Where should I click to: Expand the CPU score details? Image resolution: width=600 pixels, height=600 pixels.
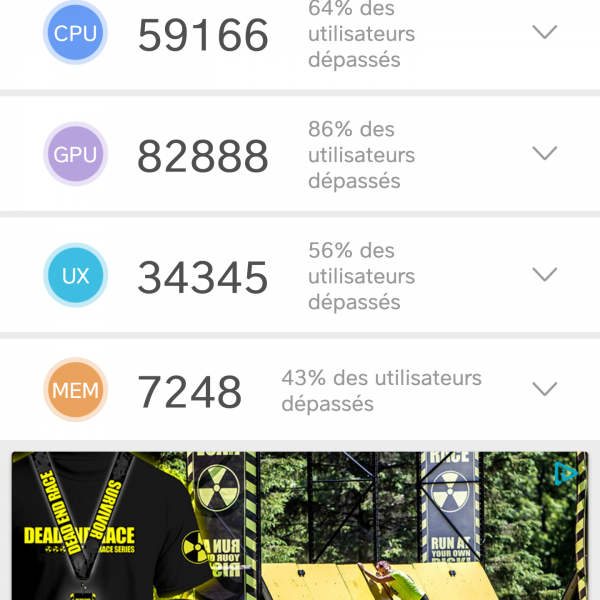(x=544, y=33)
